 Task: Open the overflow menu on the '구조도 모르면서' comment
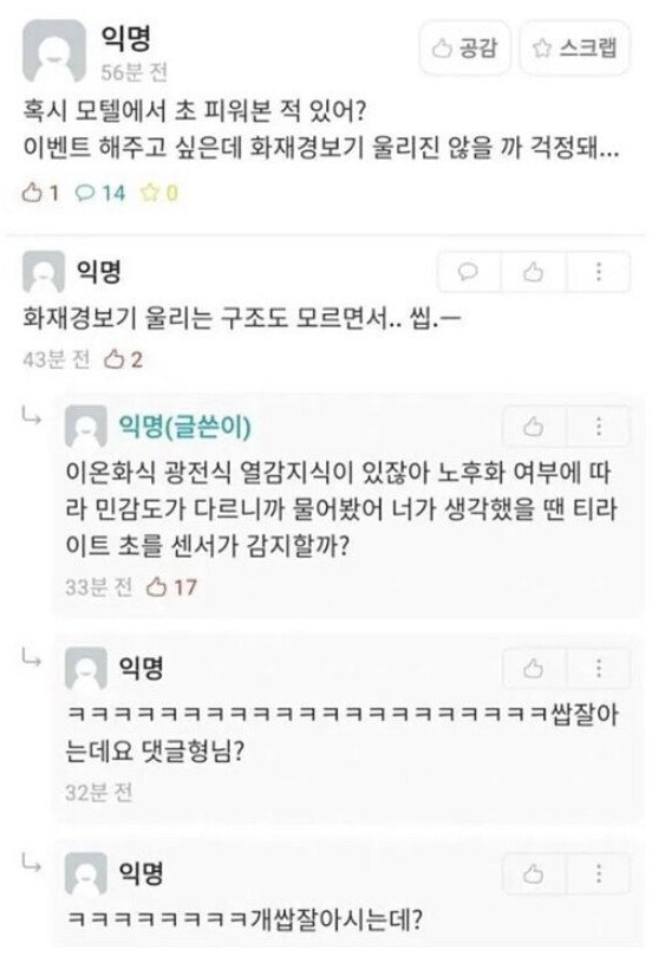(598, 271)
